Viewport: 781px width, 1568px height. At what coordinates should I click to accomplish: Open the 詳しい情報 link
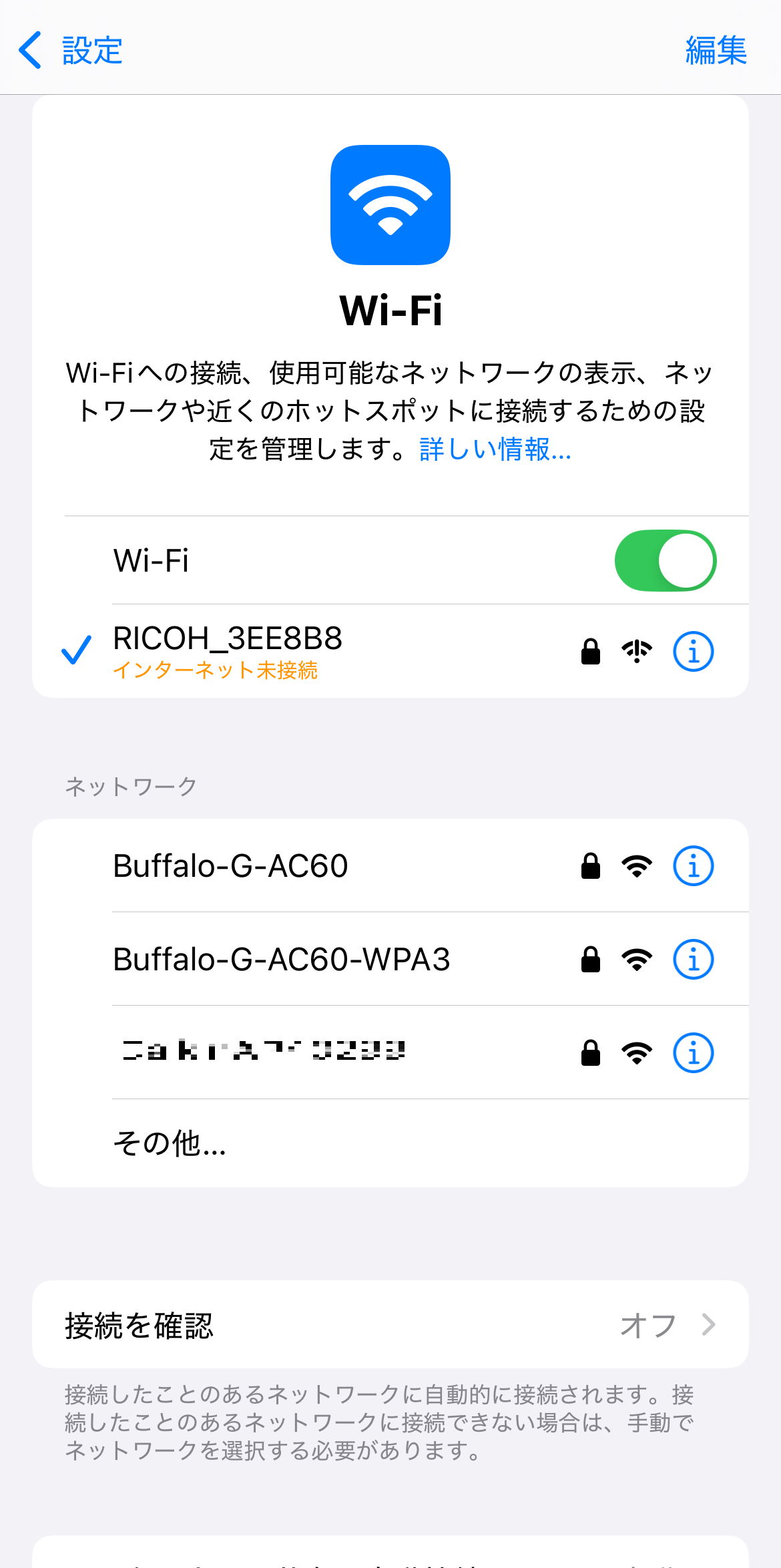pos(495,449)
